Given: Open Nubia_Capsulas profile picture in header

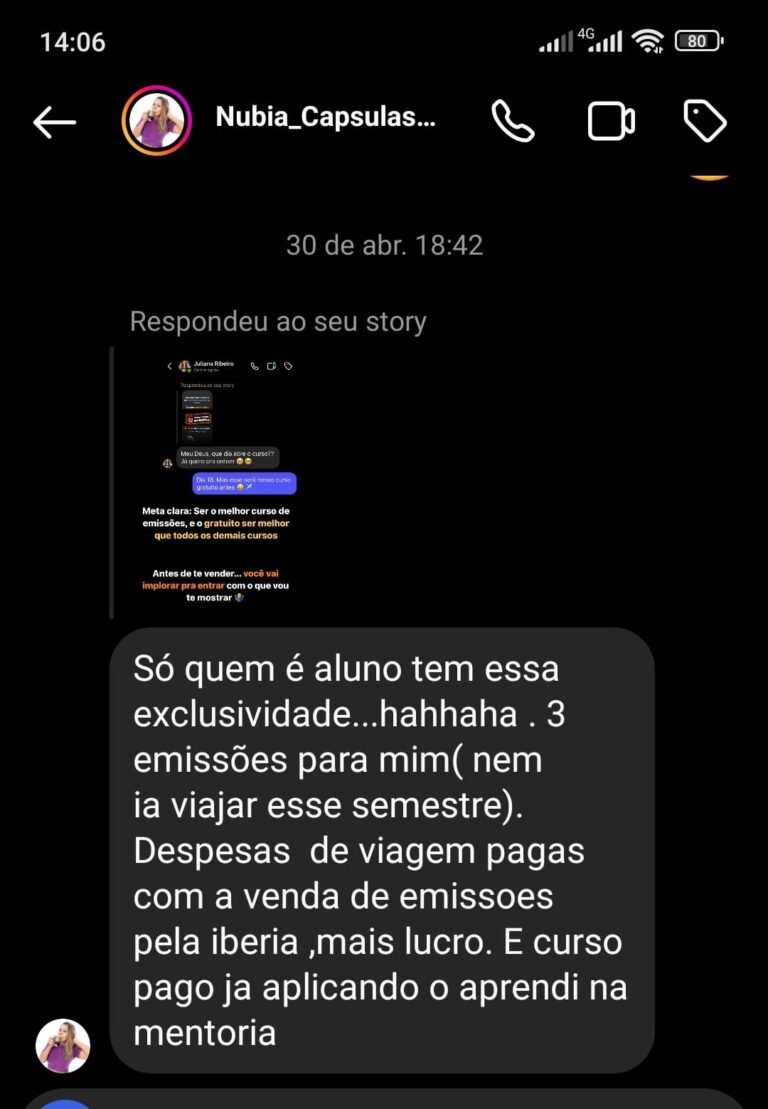Looking at the screenshot, I should [156, 121].
